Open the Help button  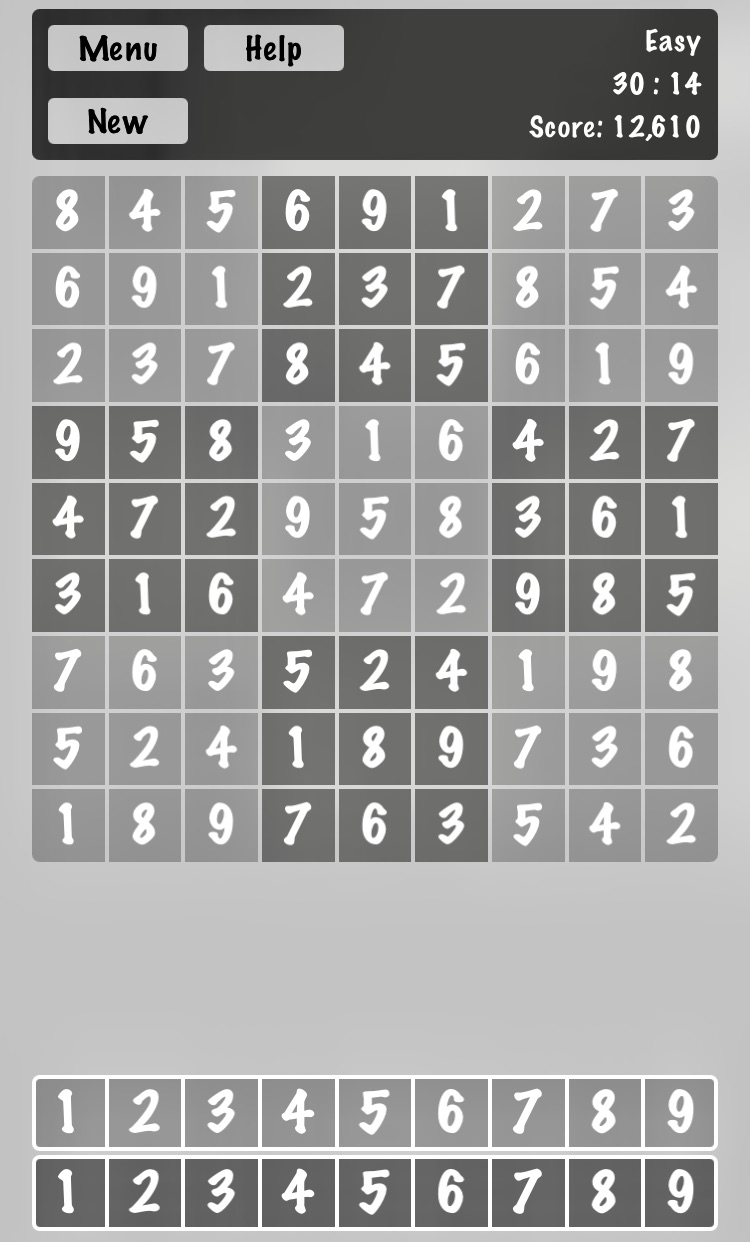coord(274,48)
